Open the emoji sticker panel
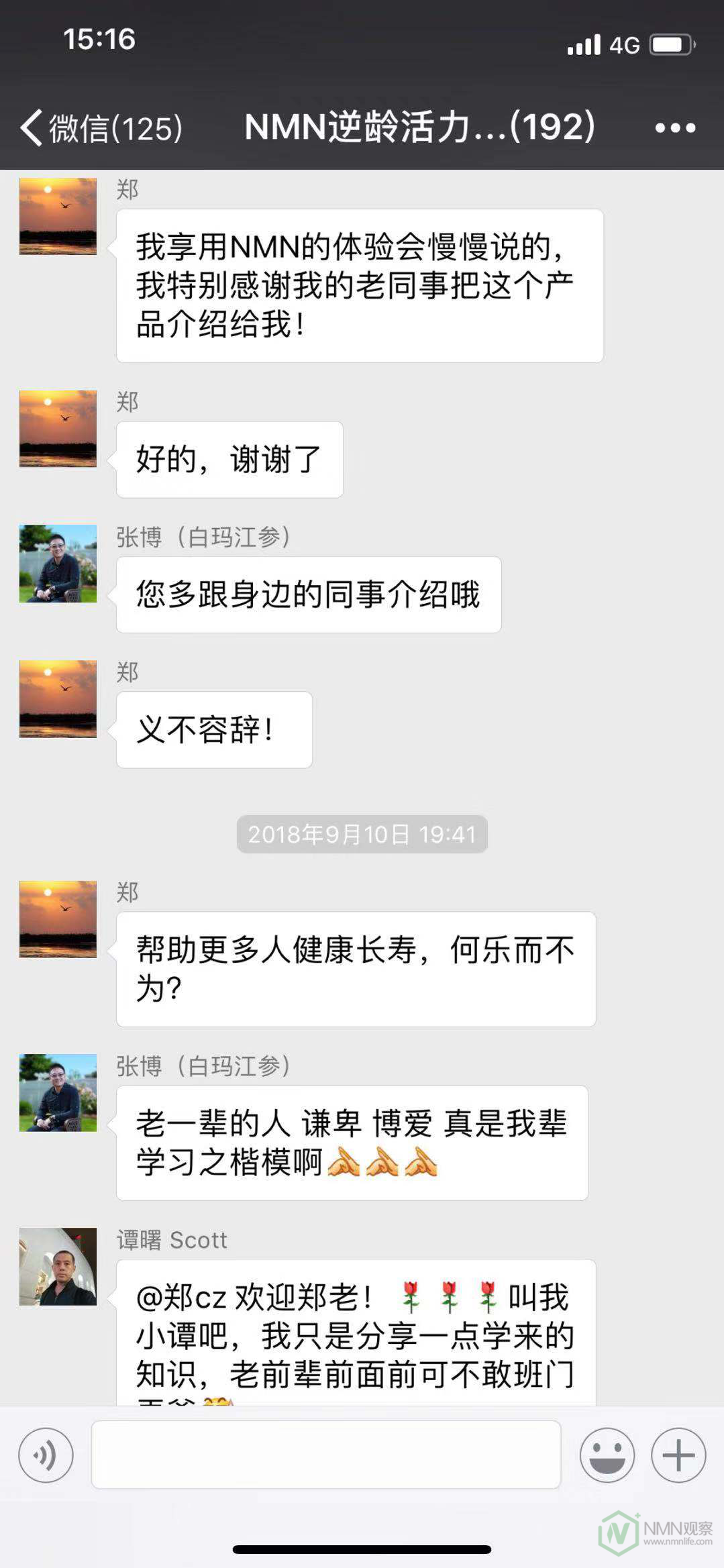This screenshot has height=1568, width=724. point(607,1455)
